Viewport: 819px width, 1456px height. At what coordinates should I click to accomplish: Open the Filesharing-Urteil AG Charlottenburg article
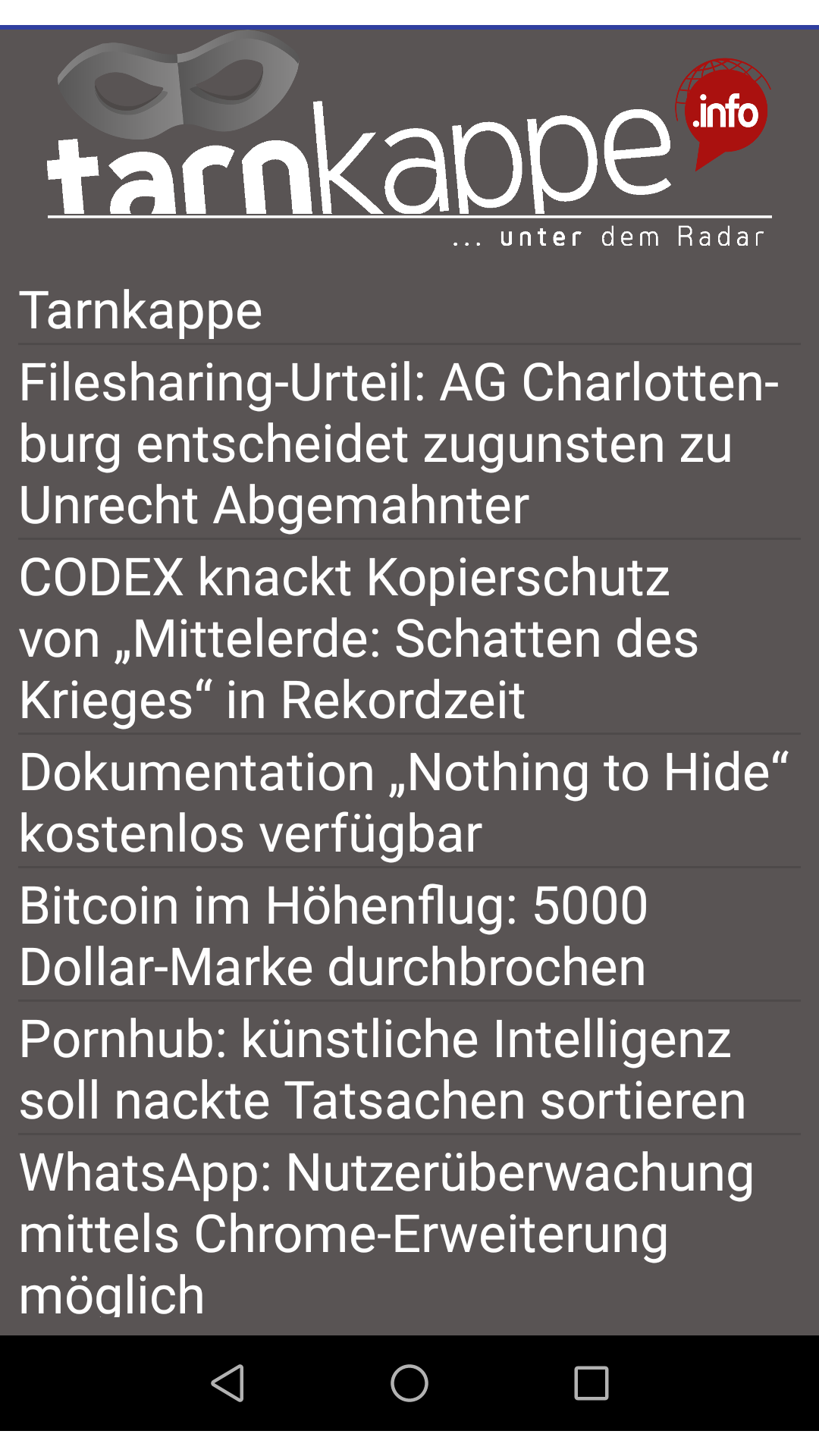pos(409,444)
